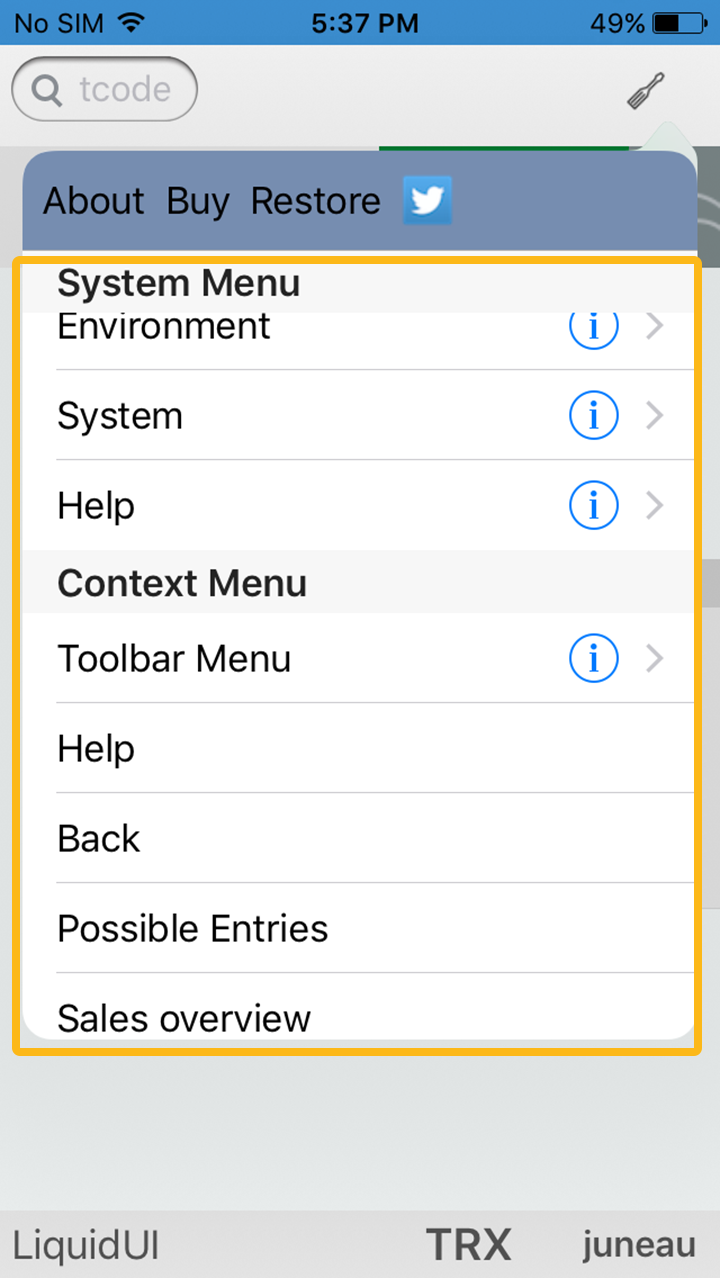View info for the System row
This screenshot has height=1278, width=720.
(x=593, y=416)
